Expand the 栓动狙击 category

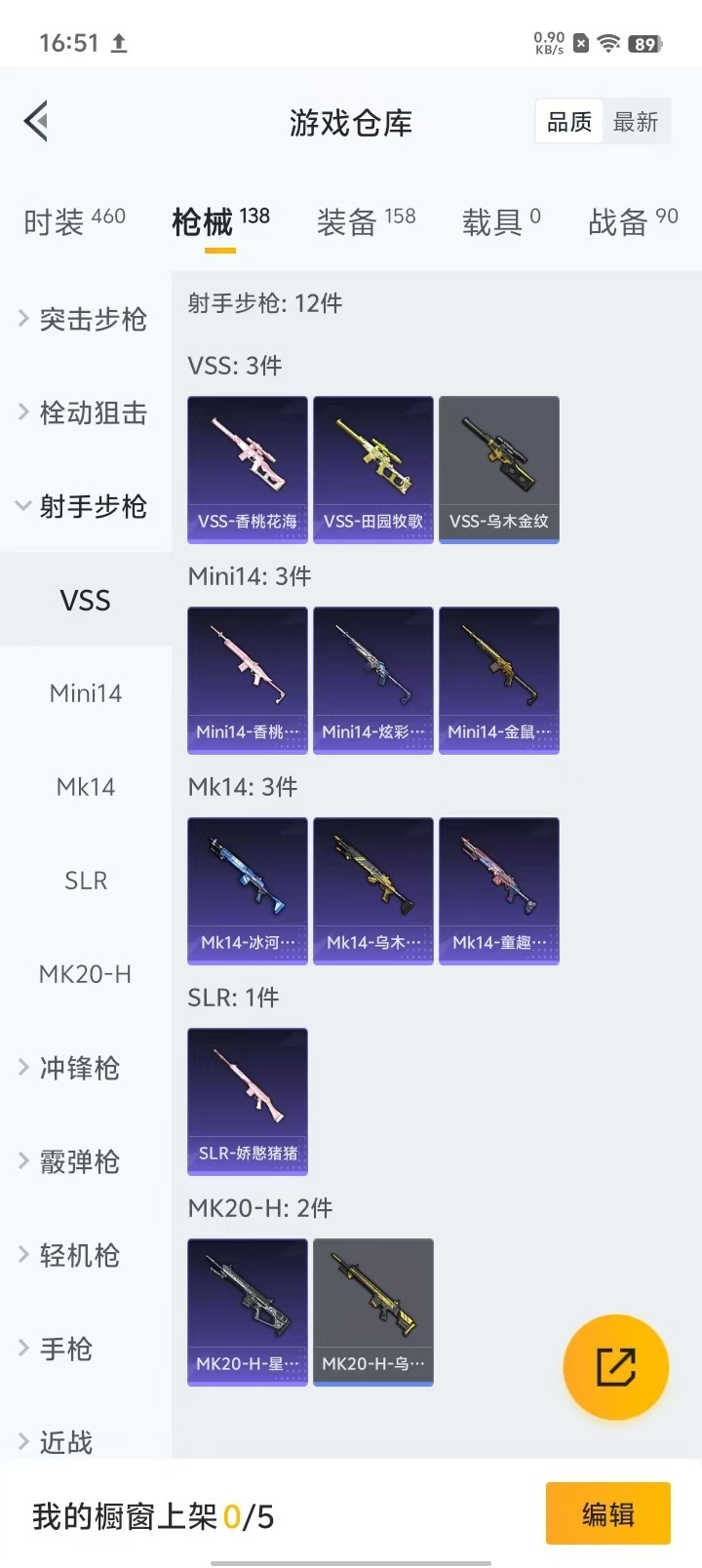point(84,412)
